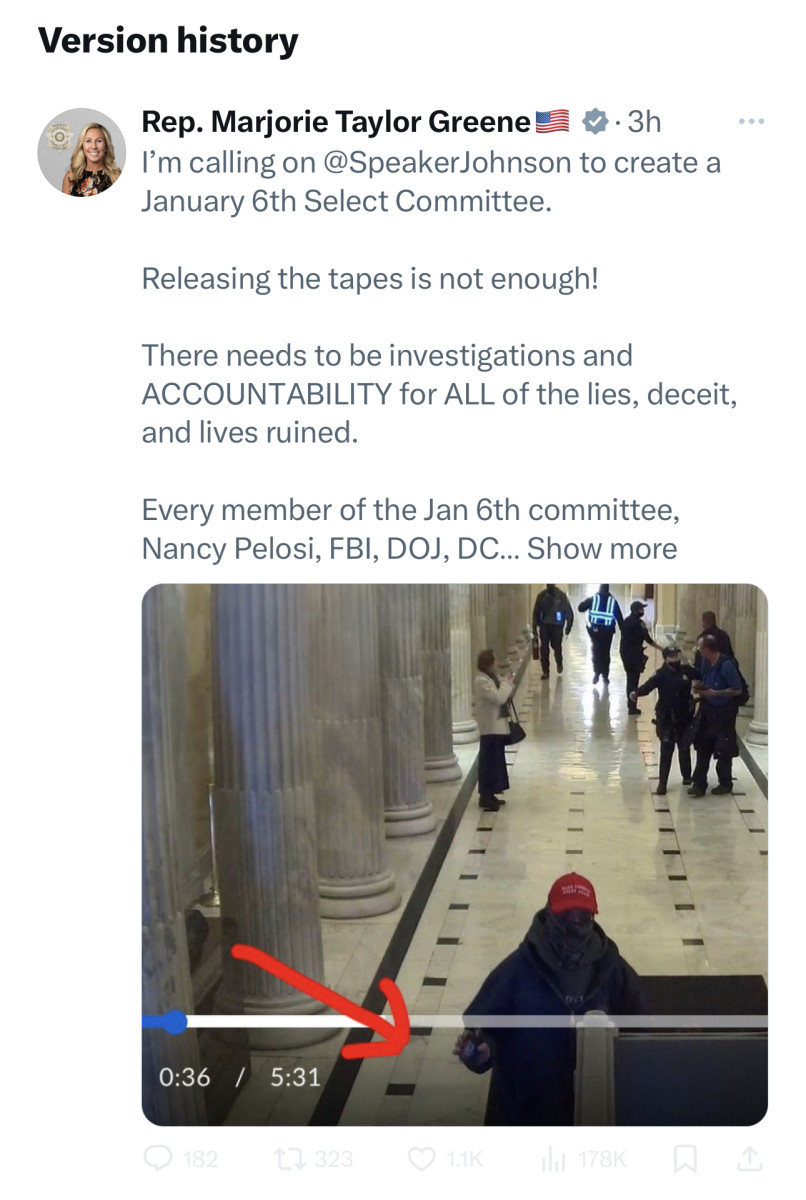Share the tweet
This screenshot has width=806, height=1200.
748,1159
